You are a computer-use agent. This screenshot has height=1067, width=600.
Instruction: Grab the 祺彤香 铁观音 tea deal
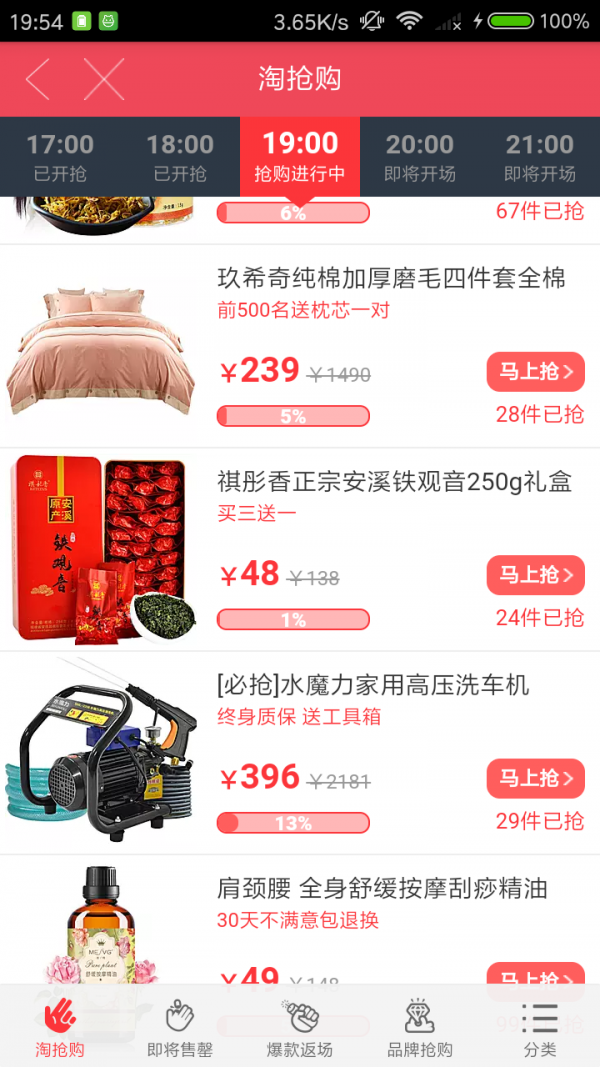coord(535,575)
